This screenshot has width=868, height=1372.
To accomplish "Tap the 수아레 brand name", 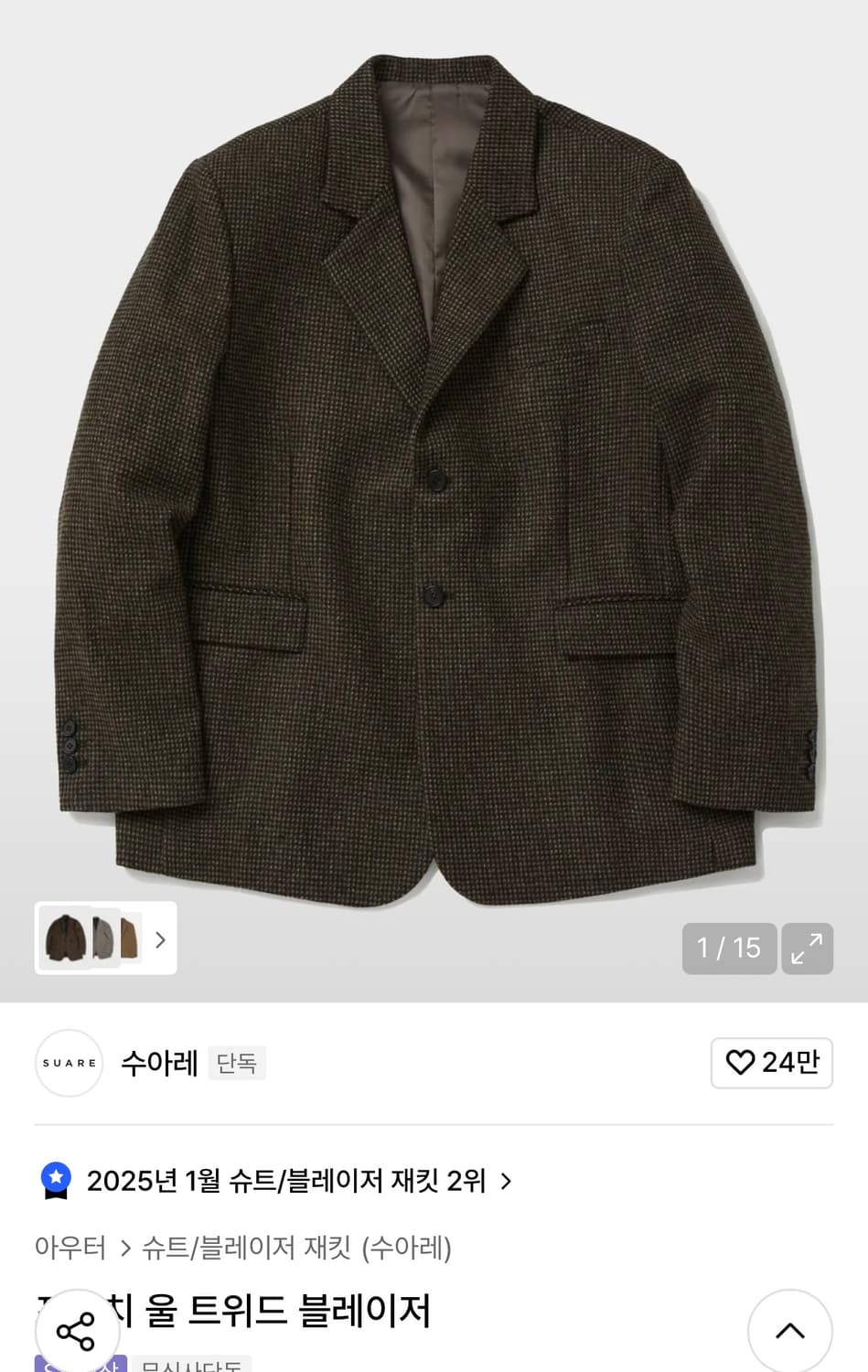I will (x=157, y=1064).
